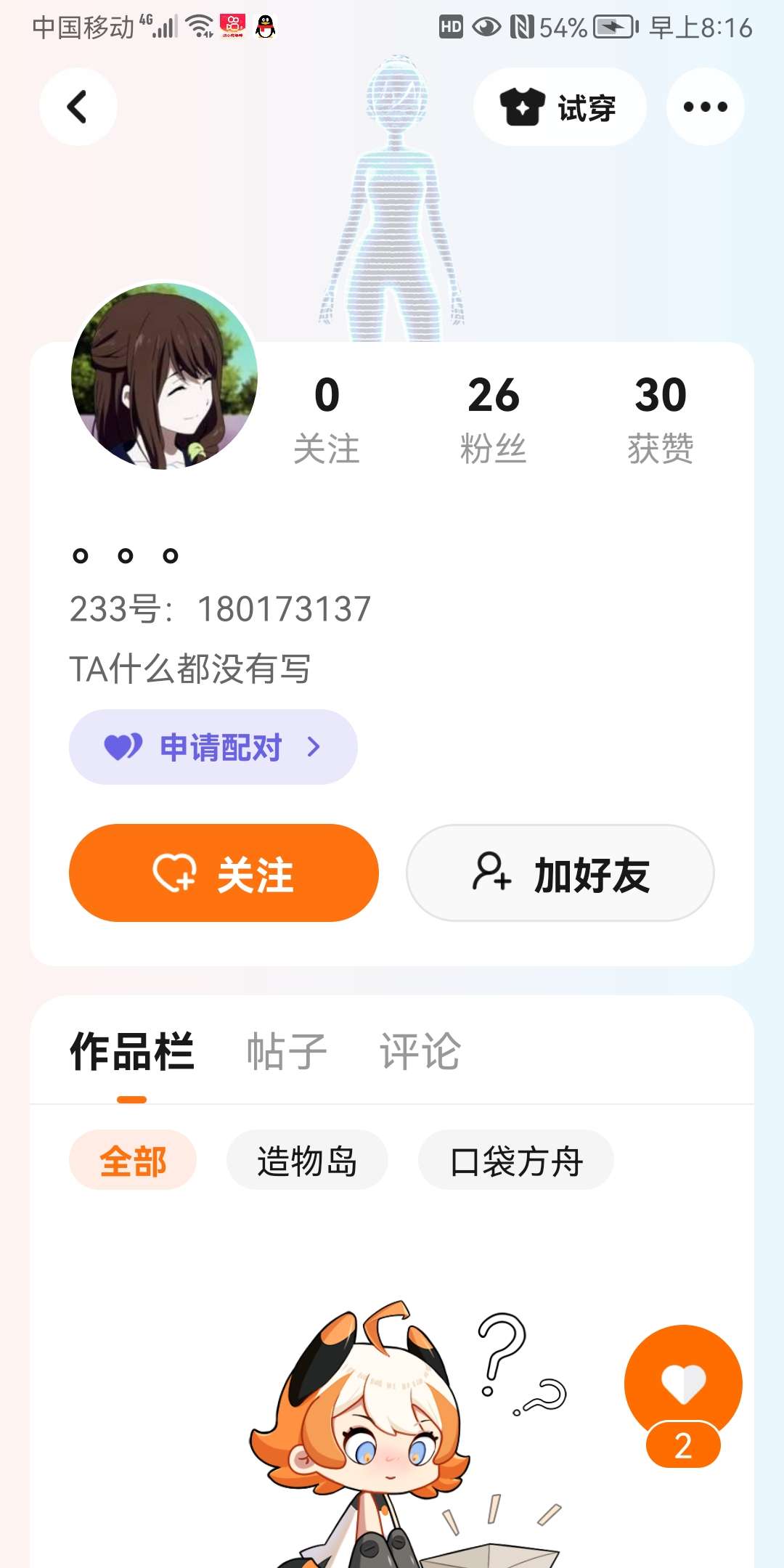Filter works by 口袋方舟

click(516, 1160)
